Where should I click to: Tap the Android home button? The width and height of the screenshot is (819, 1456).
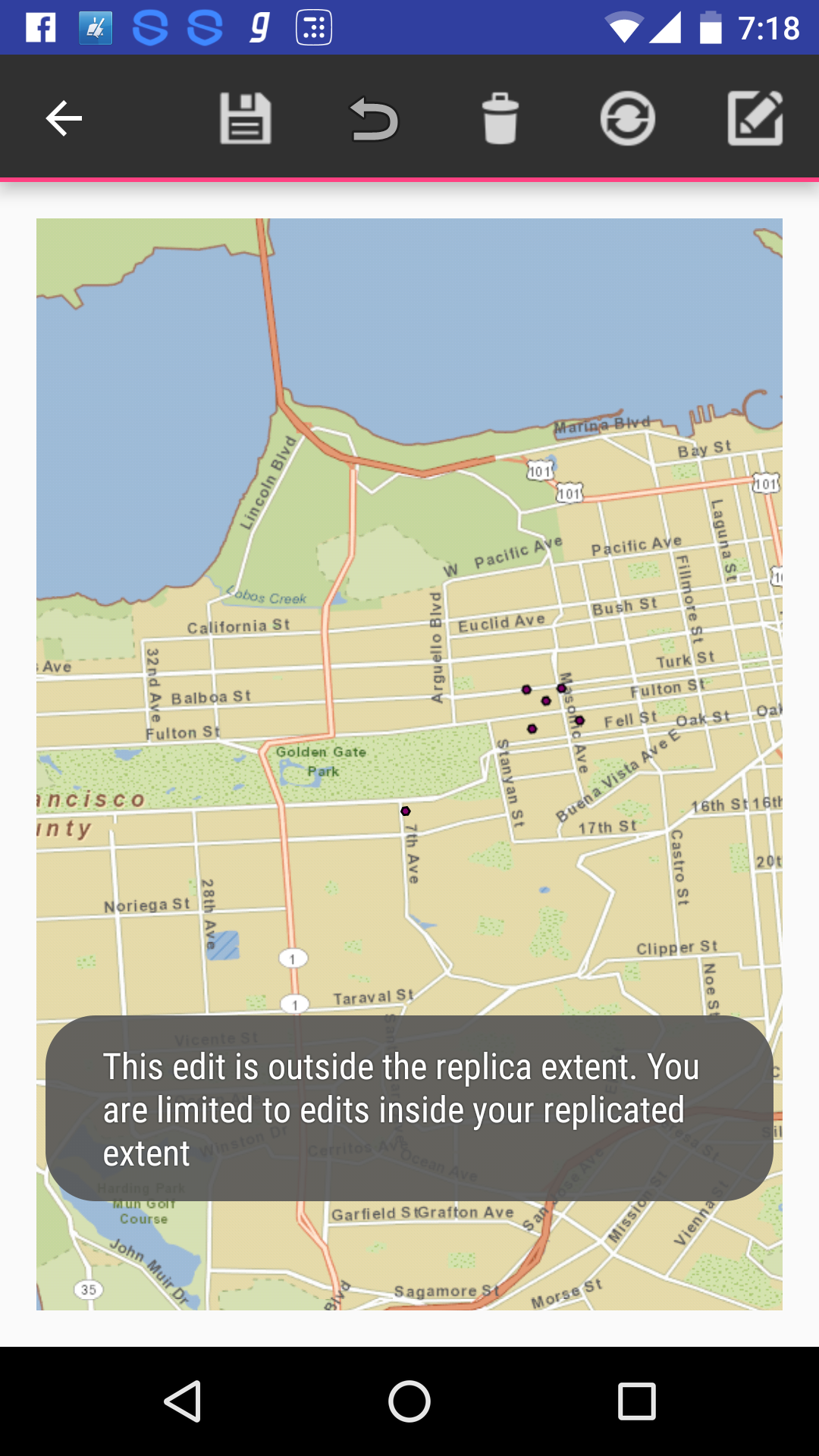pyautogui.click(x=409, y=1401)
